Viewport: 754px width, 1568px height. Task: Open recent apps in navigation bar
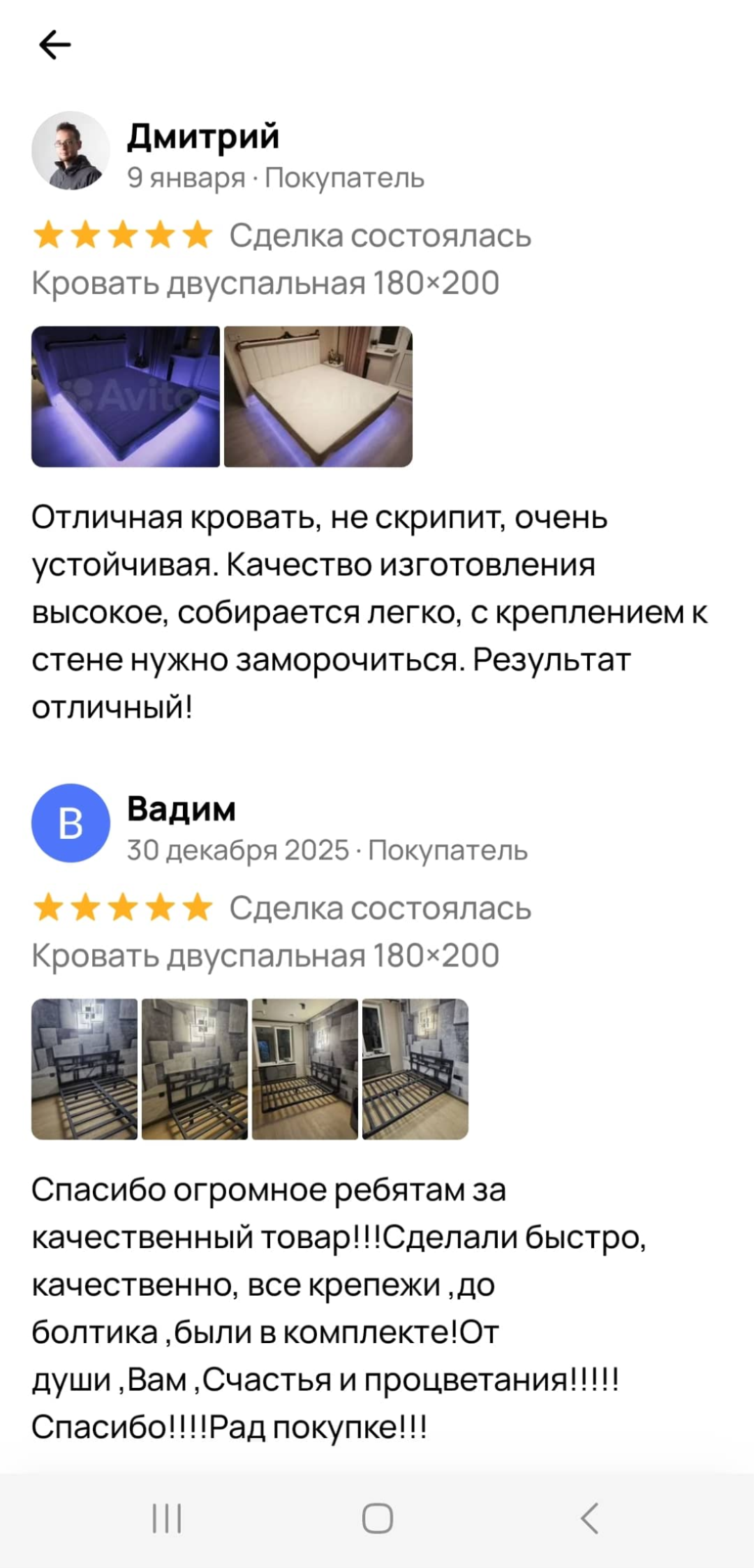click(x=168, y=1518)
